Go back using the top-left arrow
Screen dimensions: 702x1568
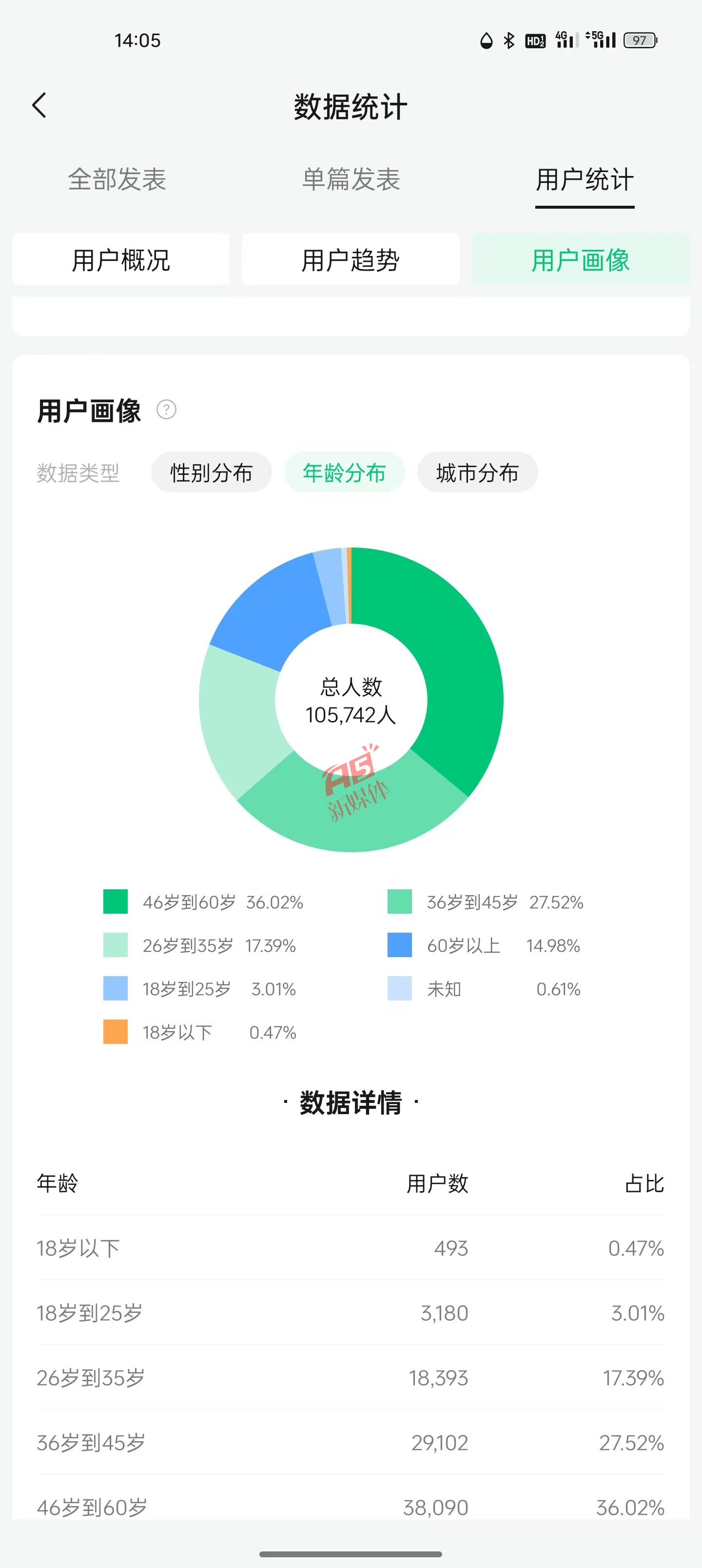(x=39, y=105)
